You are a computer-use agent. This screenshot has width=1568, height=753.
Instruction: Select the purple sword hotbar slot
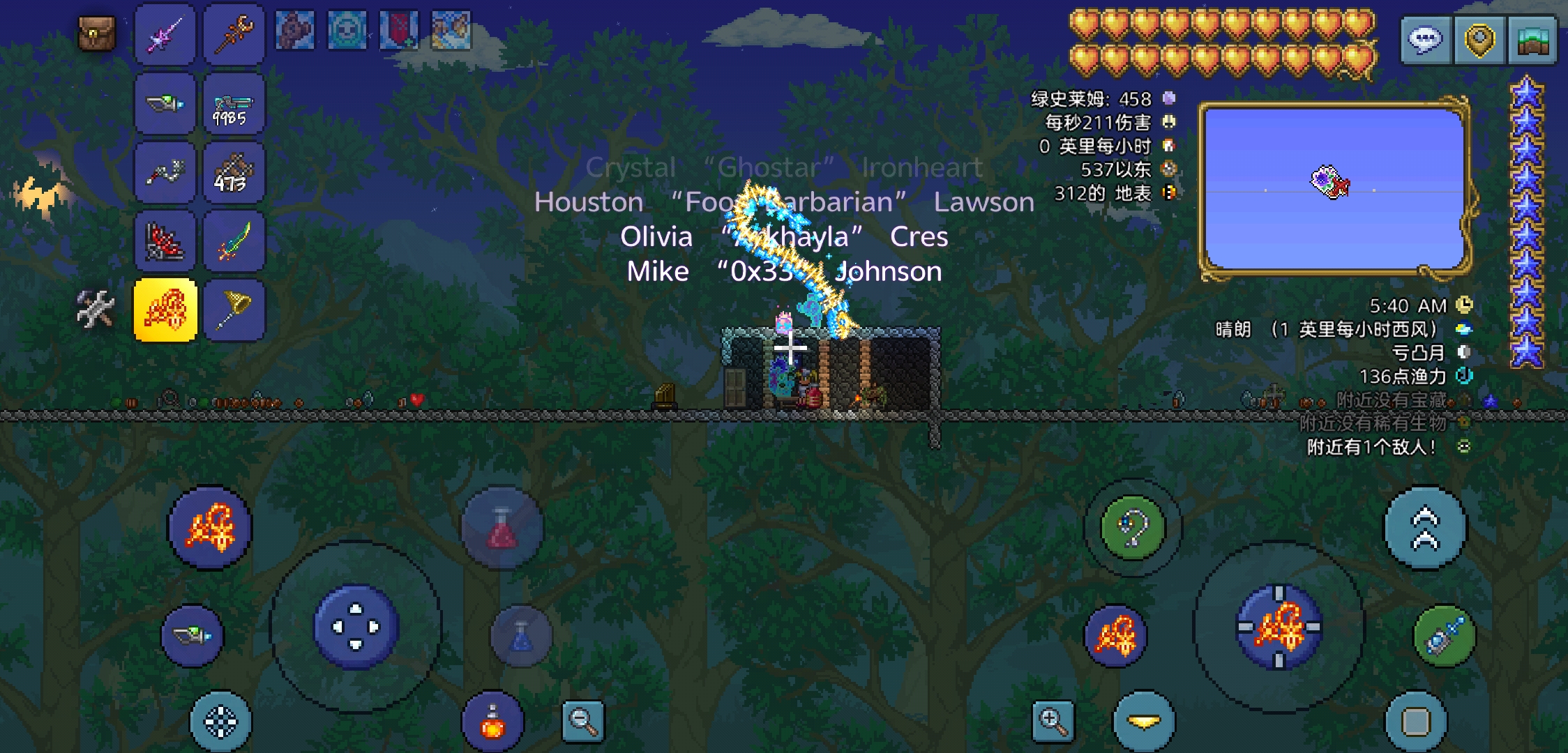coord(165,35)
